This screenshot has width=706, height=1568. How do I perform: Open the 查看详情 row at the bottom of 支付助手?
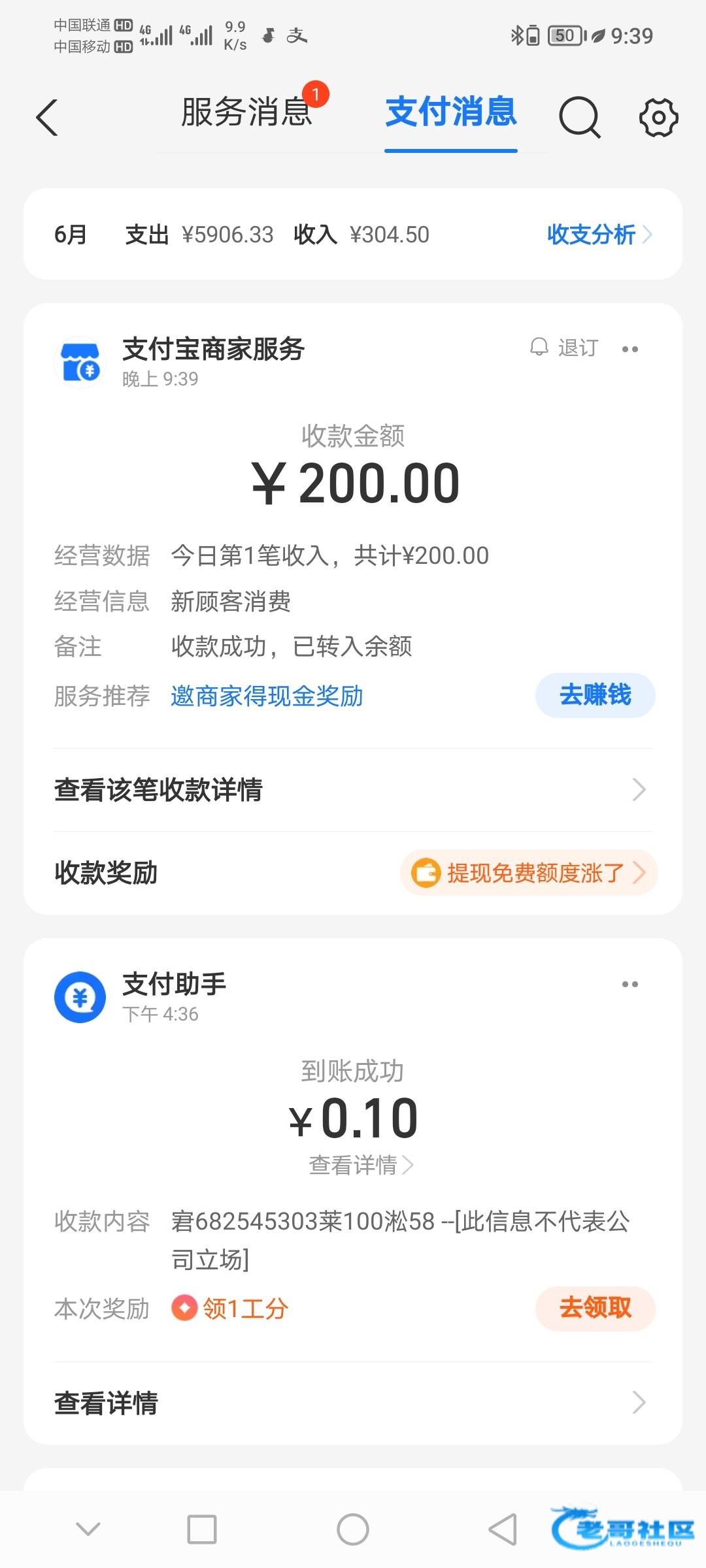[353, 1403]
